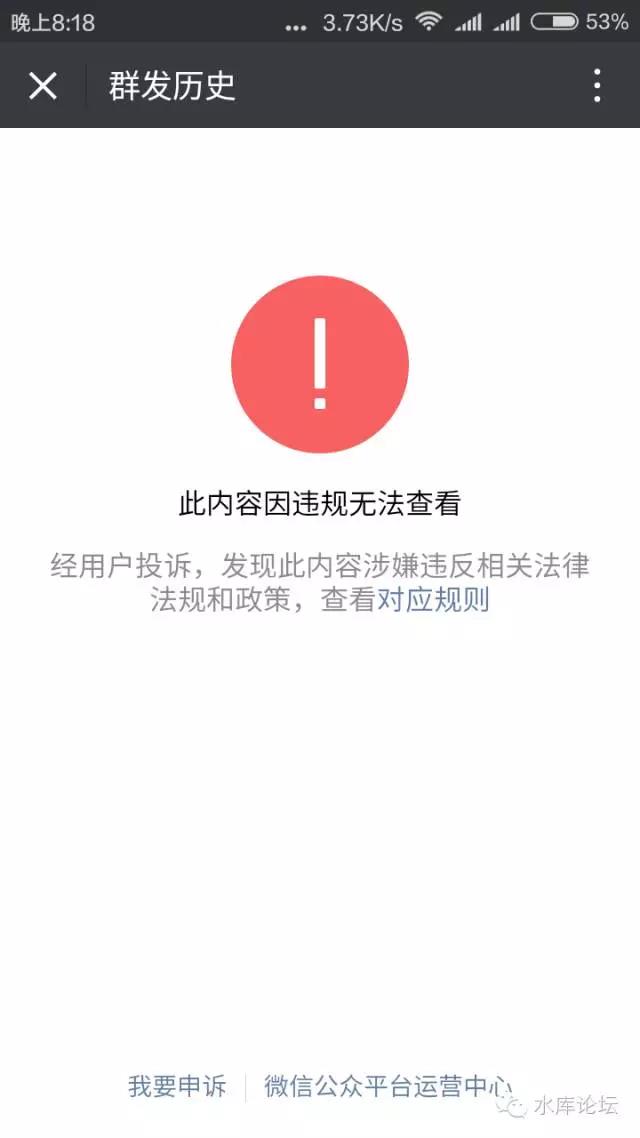The height and width of the screenshot is (1138, 640).
Task: Open the three-dot overflow menu
Action: 596,86
